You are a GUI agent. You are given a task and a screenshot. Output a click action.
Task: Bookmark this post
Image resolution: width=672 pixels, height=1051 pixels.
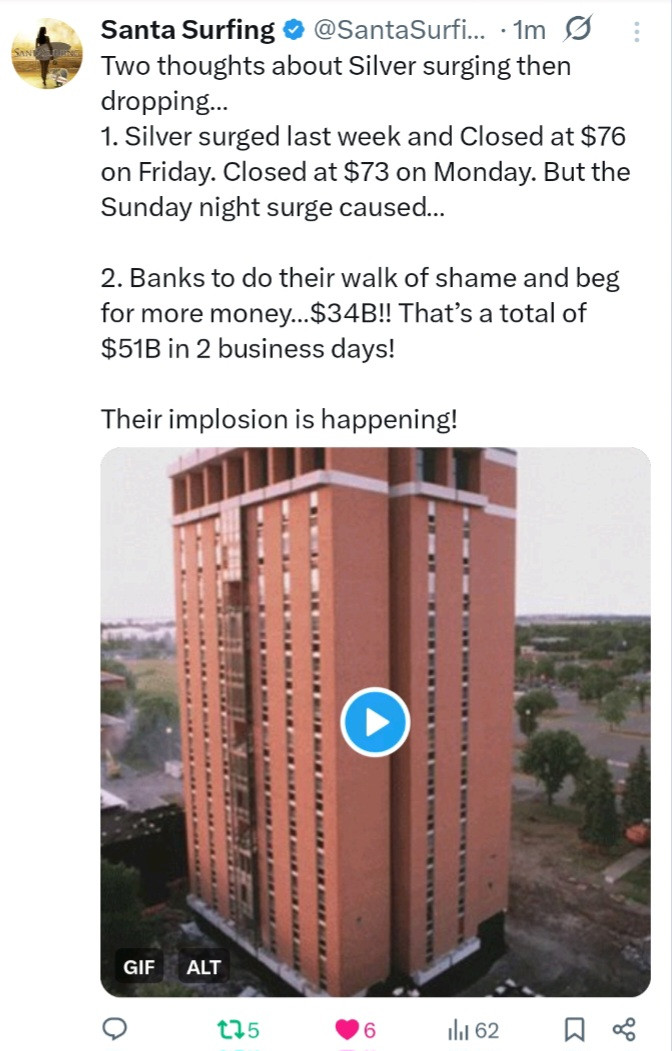click(574, 1030)
